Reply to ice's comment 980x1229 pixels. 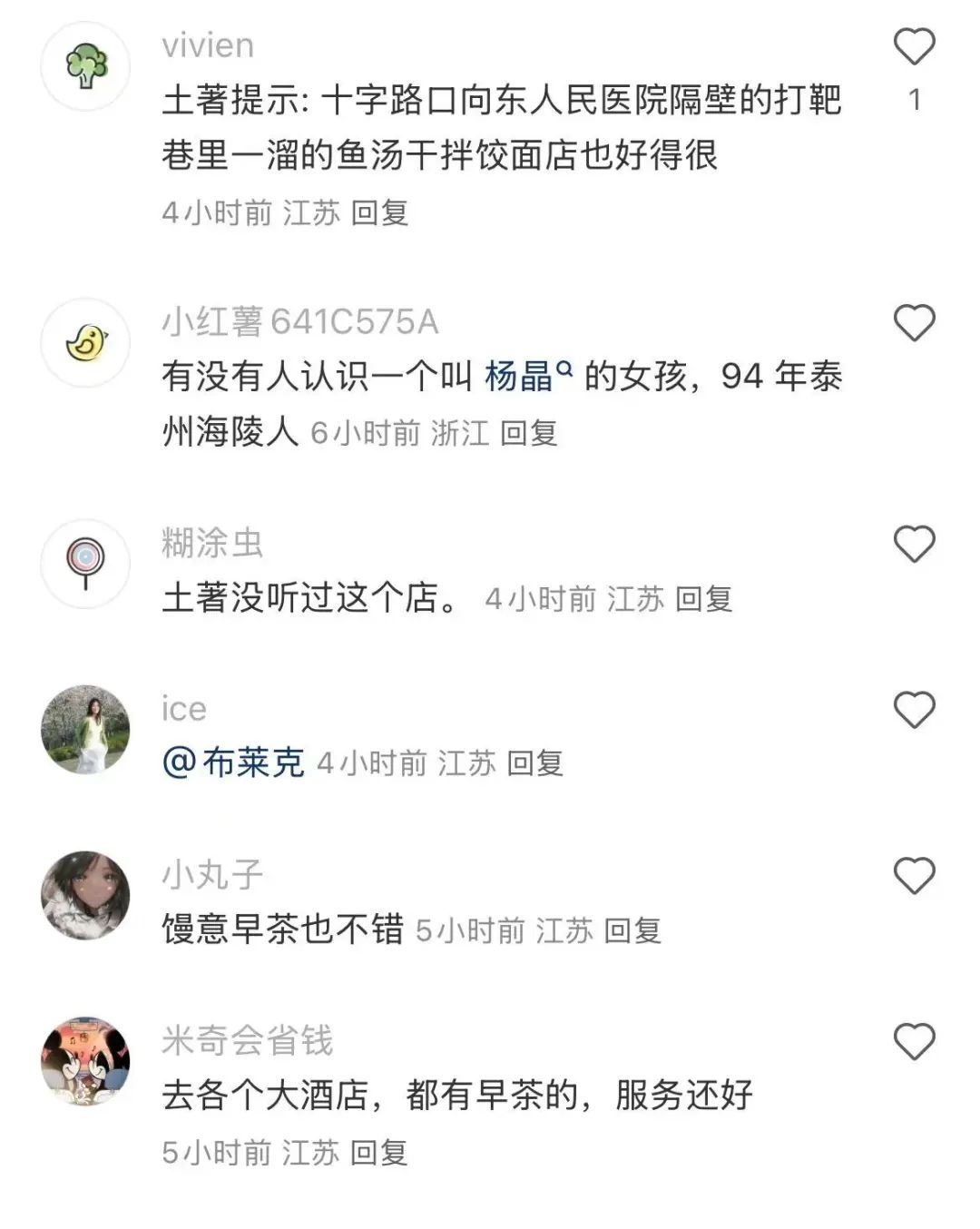click(x=534, y=763)
